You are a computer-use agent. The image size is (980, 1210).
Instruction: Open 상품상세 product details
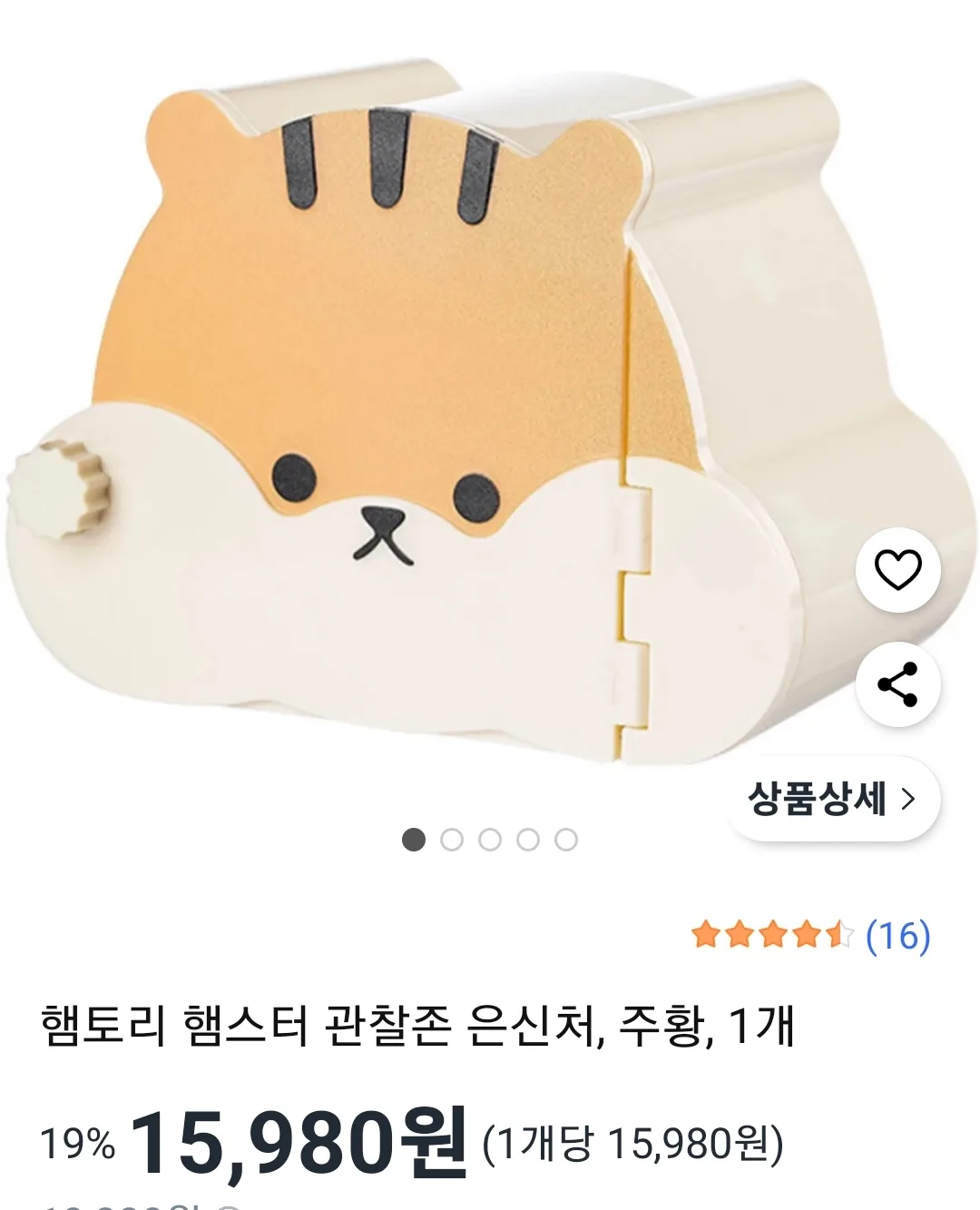832,799
